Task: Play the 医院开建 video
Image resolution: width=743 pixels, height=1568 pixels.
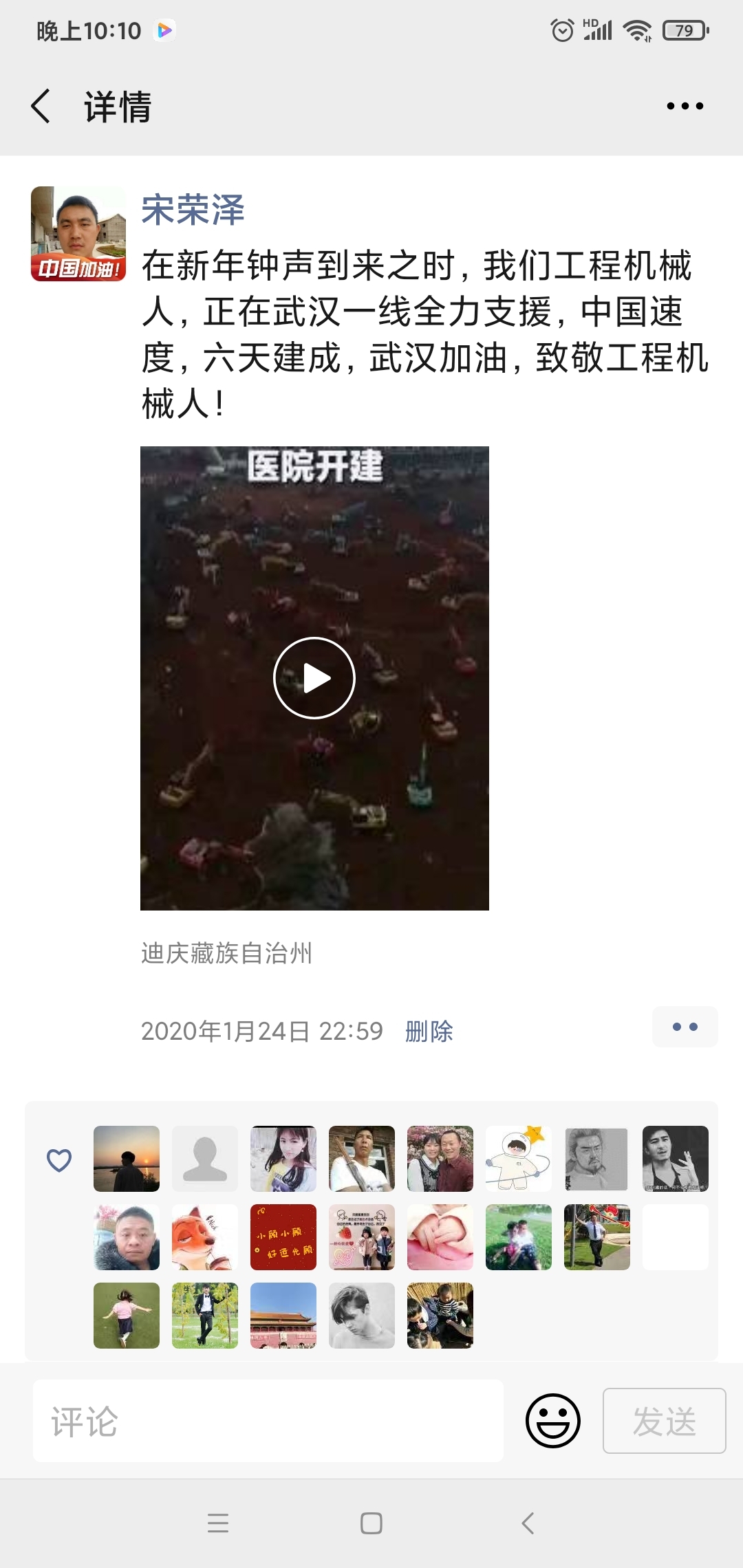Action: pos(314,678)
